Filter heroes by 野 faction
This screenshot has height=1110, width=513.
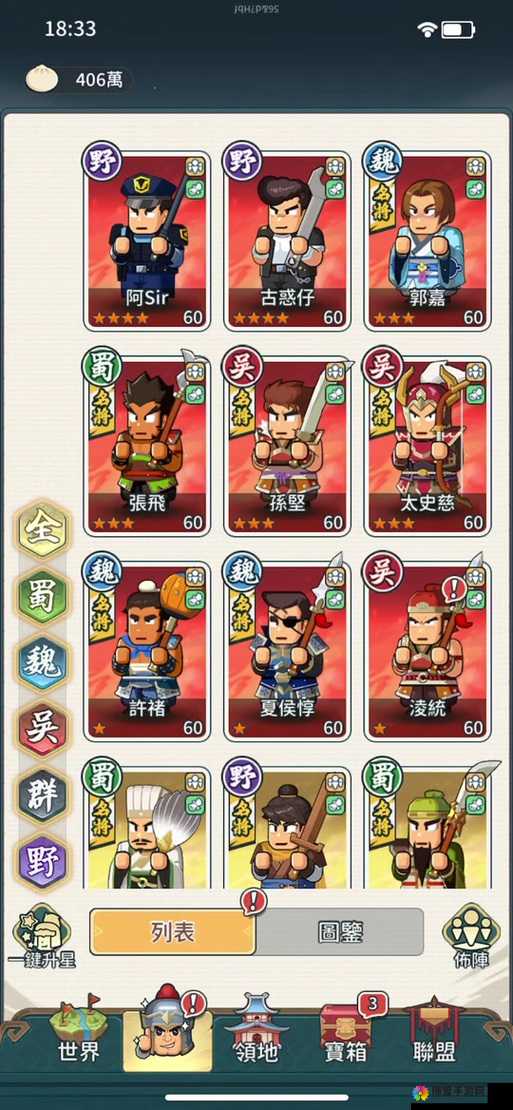click(x=43, y=862)
